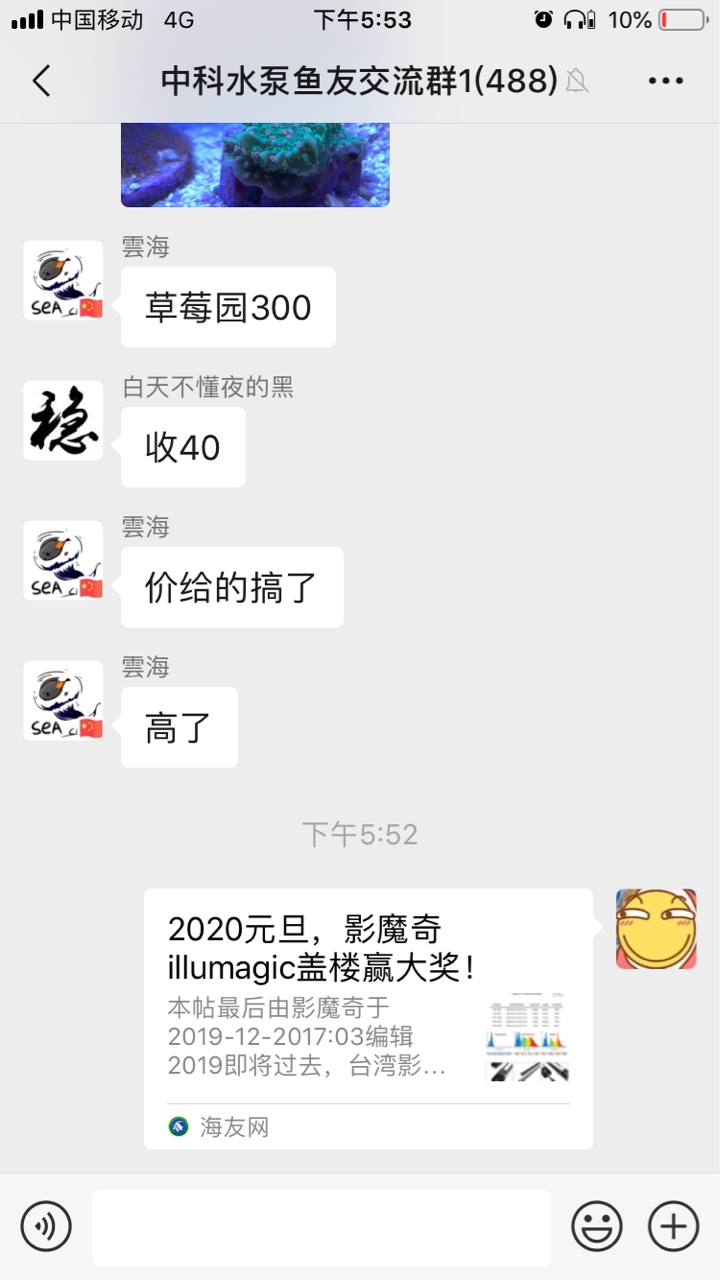Go back from the group chat

[41, 81]
